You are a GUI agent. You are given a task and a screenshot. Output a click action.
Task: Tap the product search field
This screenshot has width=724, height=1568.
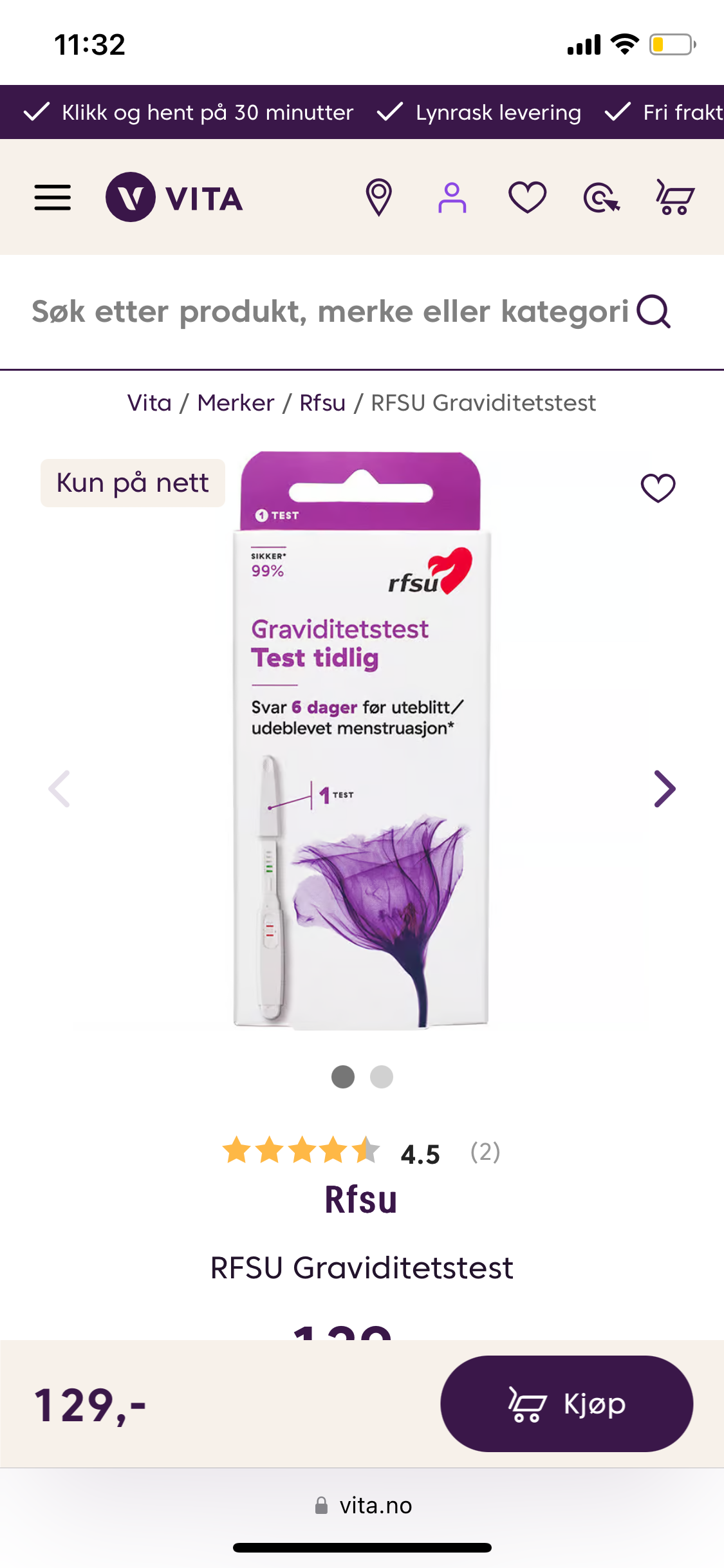[x=330, y=312]
